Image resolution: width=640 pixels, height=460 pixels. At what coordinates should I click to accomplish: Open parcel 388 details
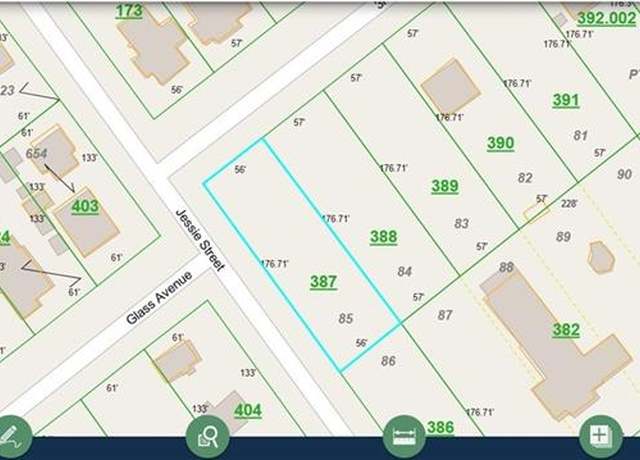tap(383, 237)
